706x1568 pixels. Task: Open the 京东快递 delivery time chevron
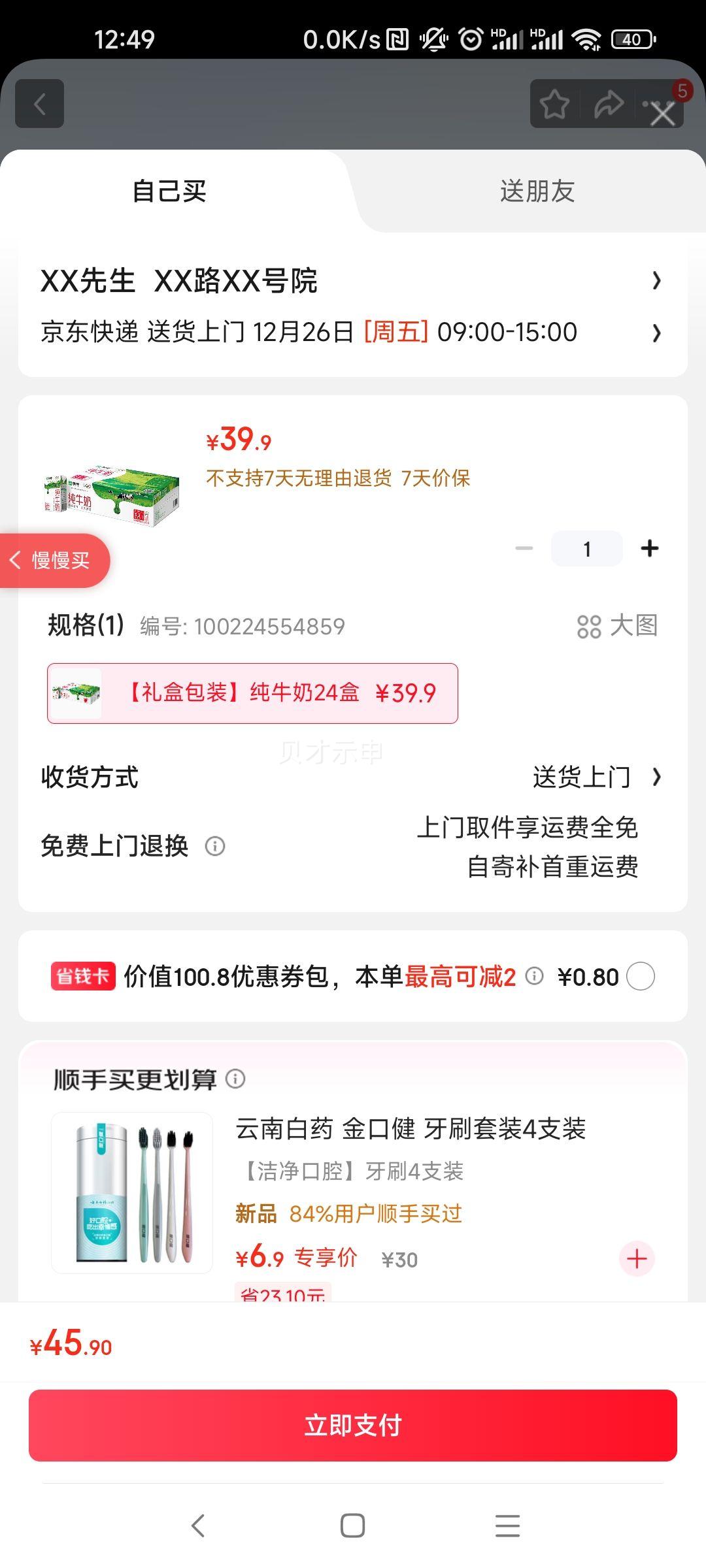point(656,333)
